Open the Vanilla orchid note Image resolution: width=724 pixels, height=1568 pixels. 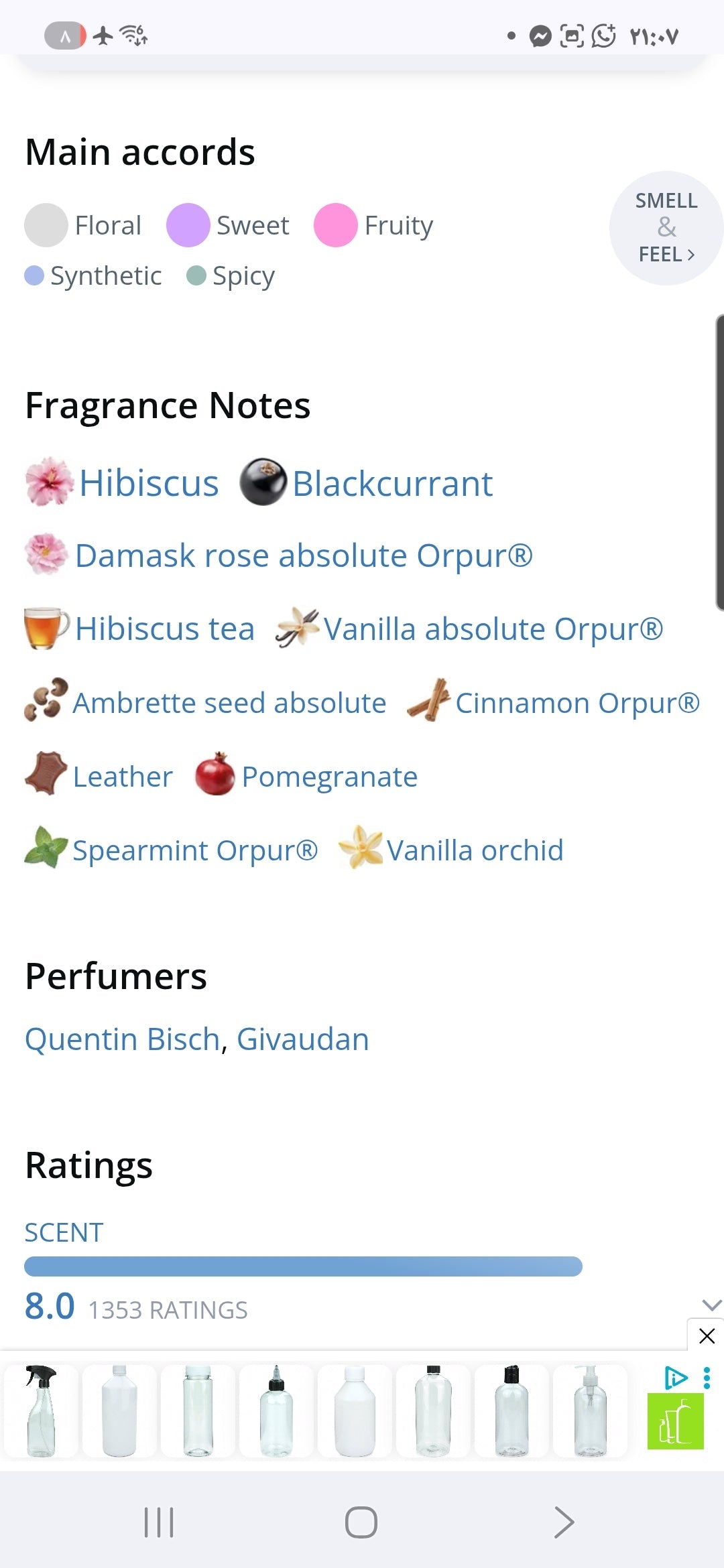pyautogui.click(x=475, y=850)
